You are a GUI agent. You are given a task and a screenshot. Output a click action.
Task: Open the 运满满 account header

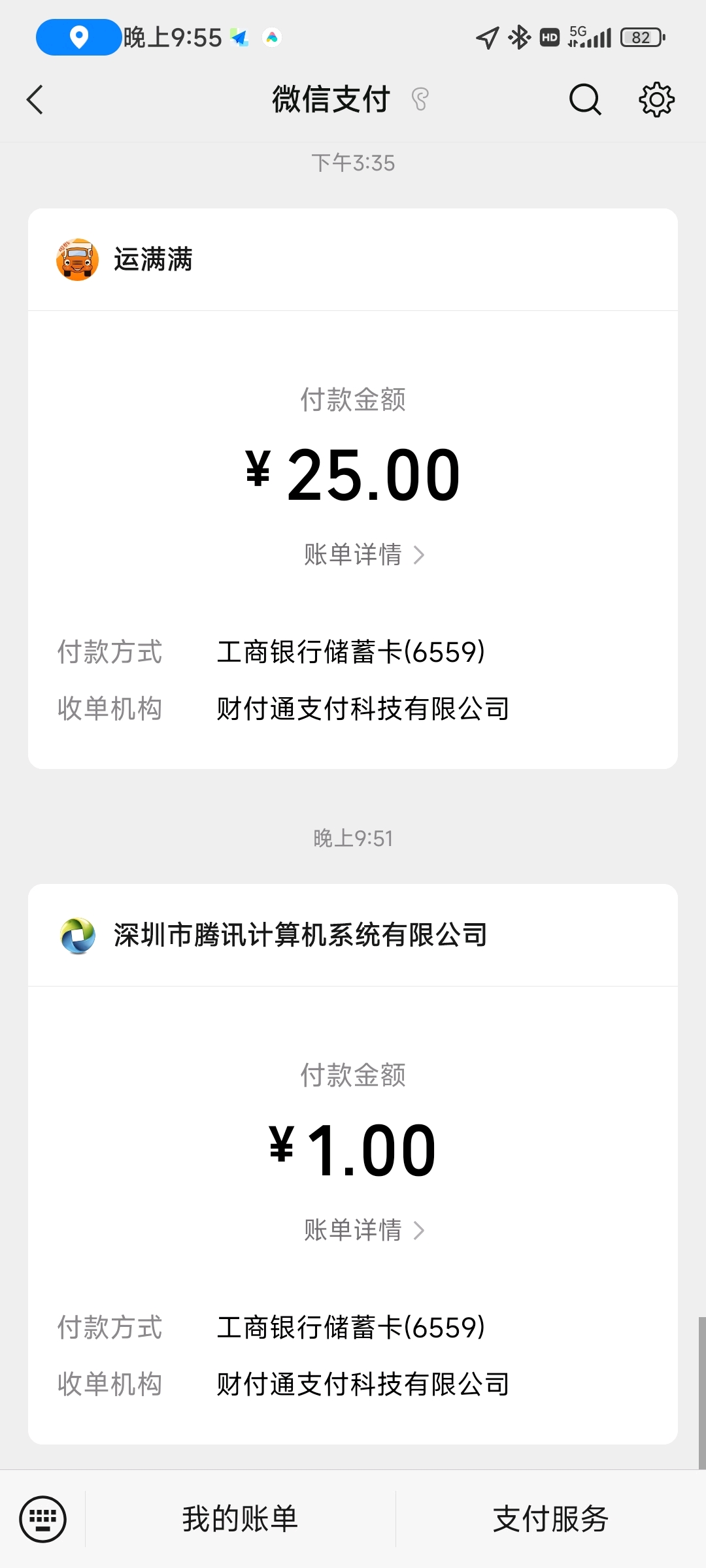point(353,259)
